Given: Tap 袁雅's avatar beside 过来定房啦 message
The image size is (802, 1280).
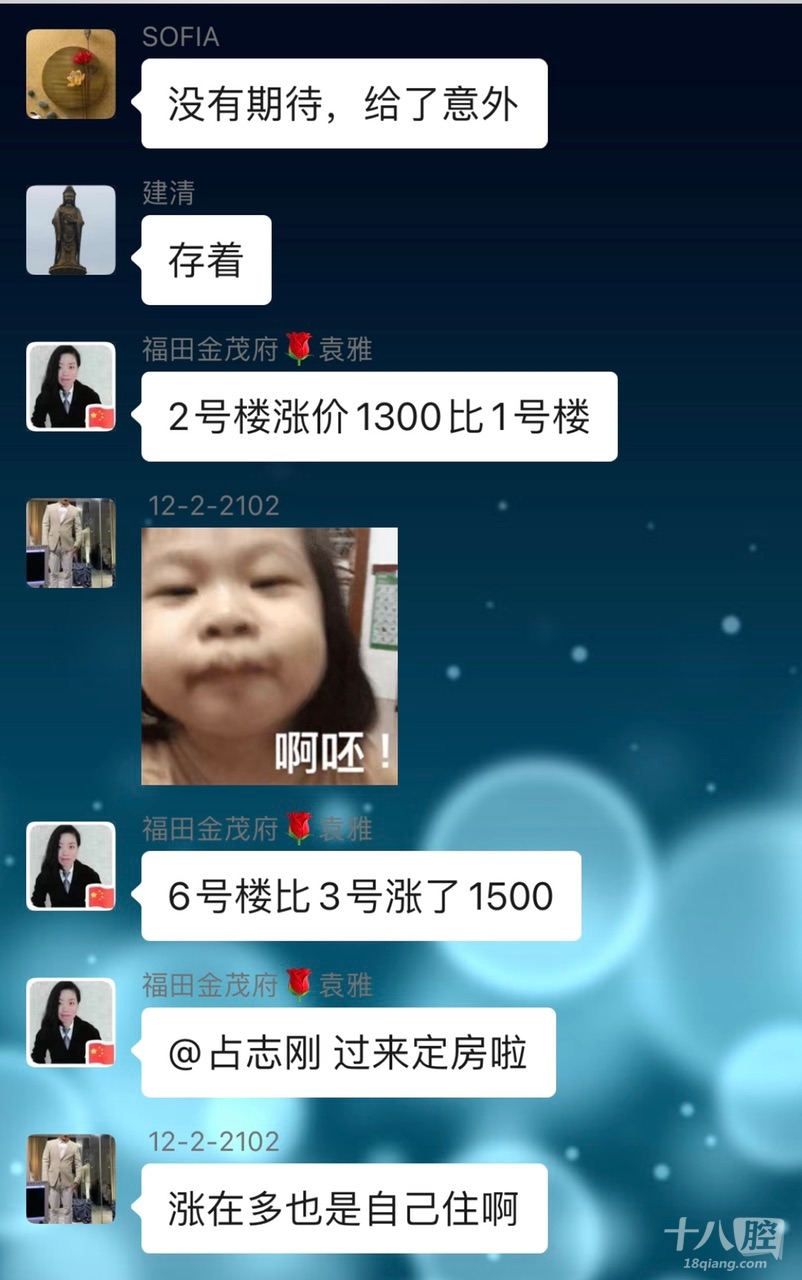Looking at the screenshot, I should (70, 1022).
